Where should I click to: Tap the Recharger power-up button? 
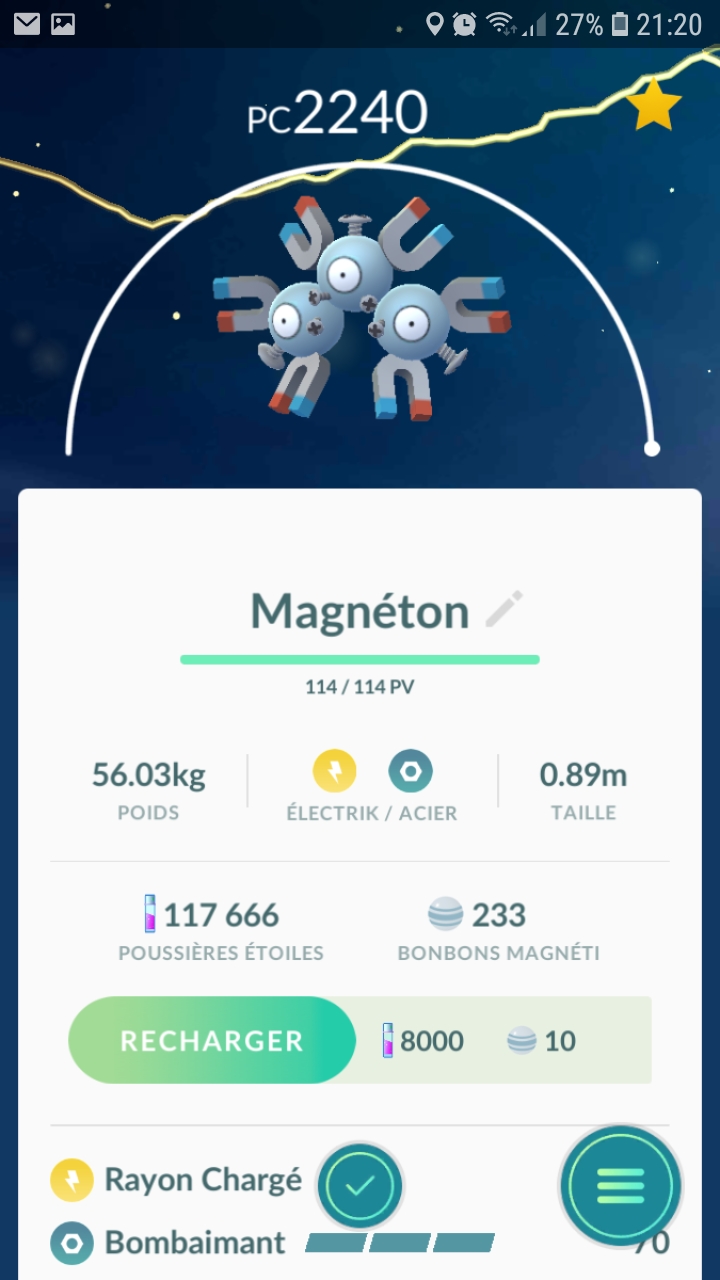(212, 1040)
